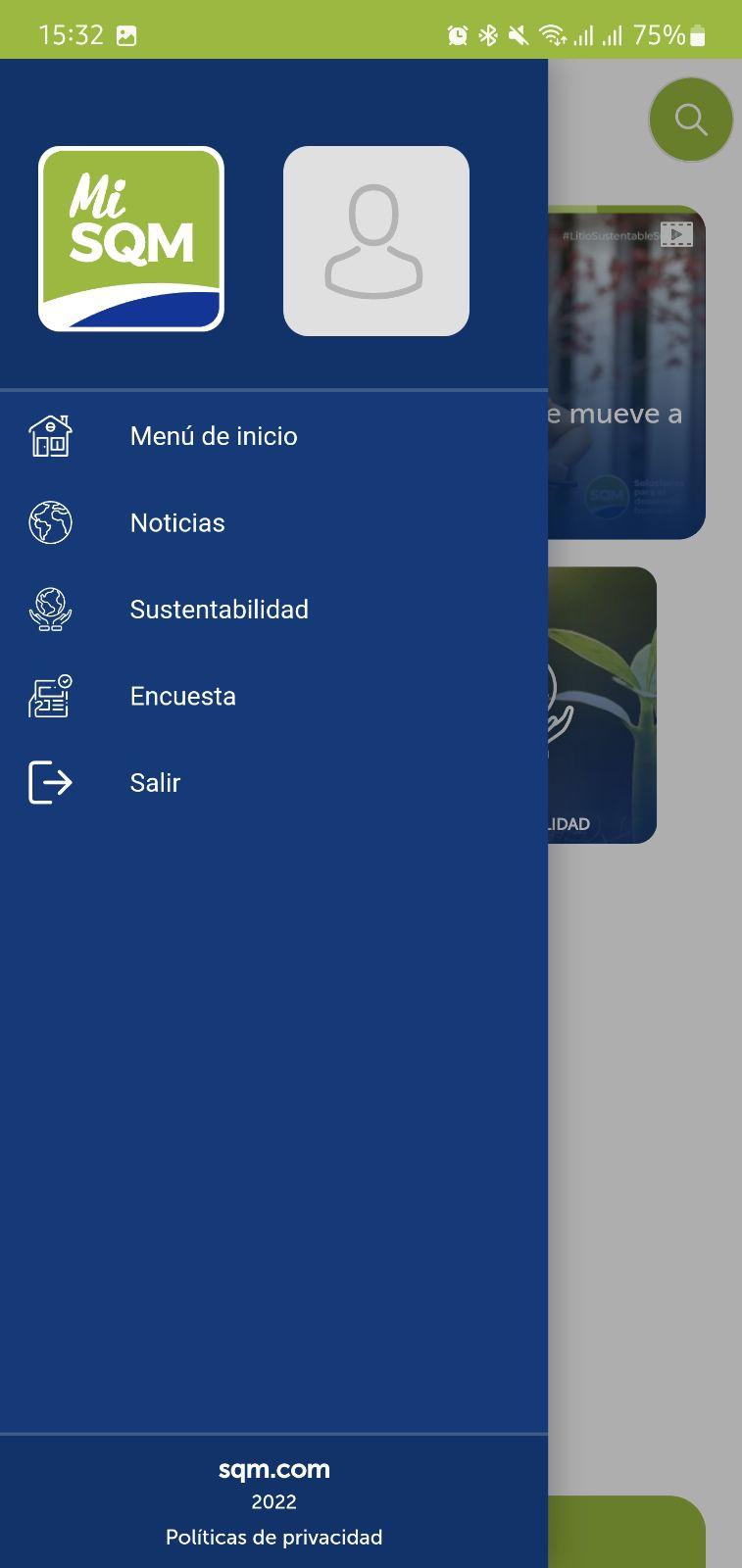Open Sustentabilidad from the drawer
Image resolution: width=742 pixels, height=1568 pixels.
pyautogui.click(x=273, y=610)
